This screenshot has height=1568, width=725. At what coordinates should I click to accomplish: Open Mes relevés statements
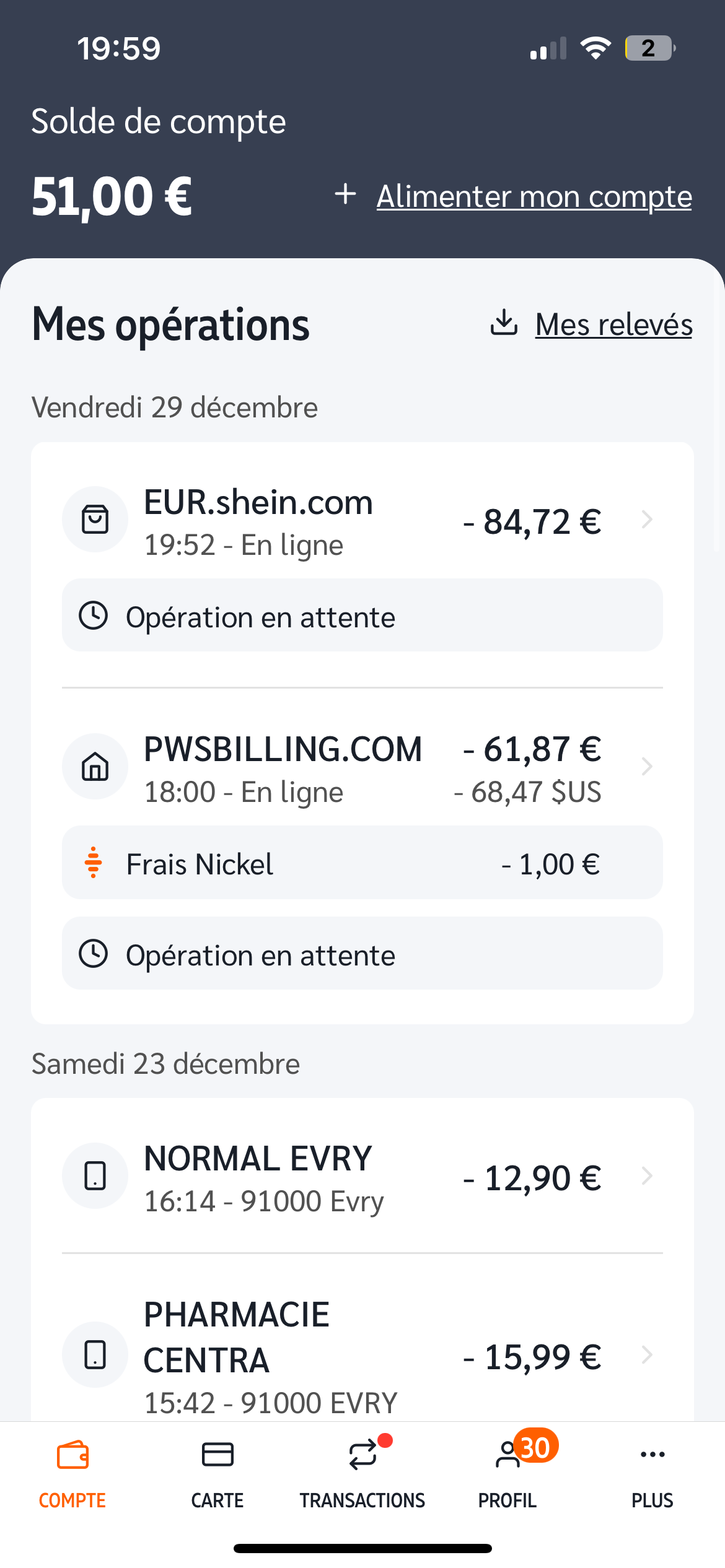click(591, 324)
